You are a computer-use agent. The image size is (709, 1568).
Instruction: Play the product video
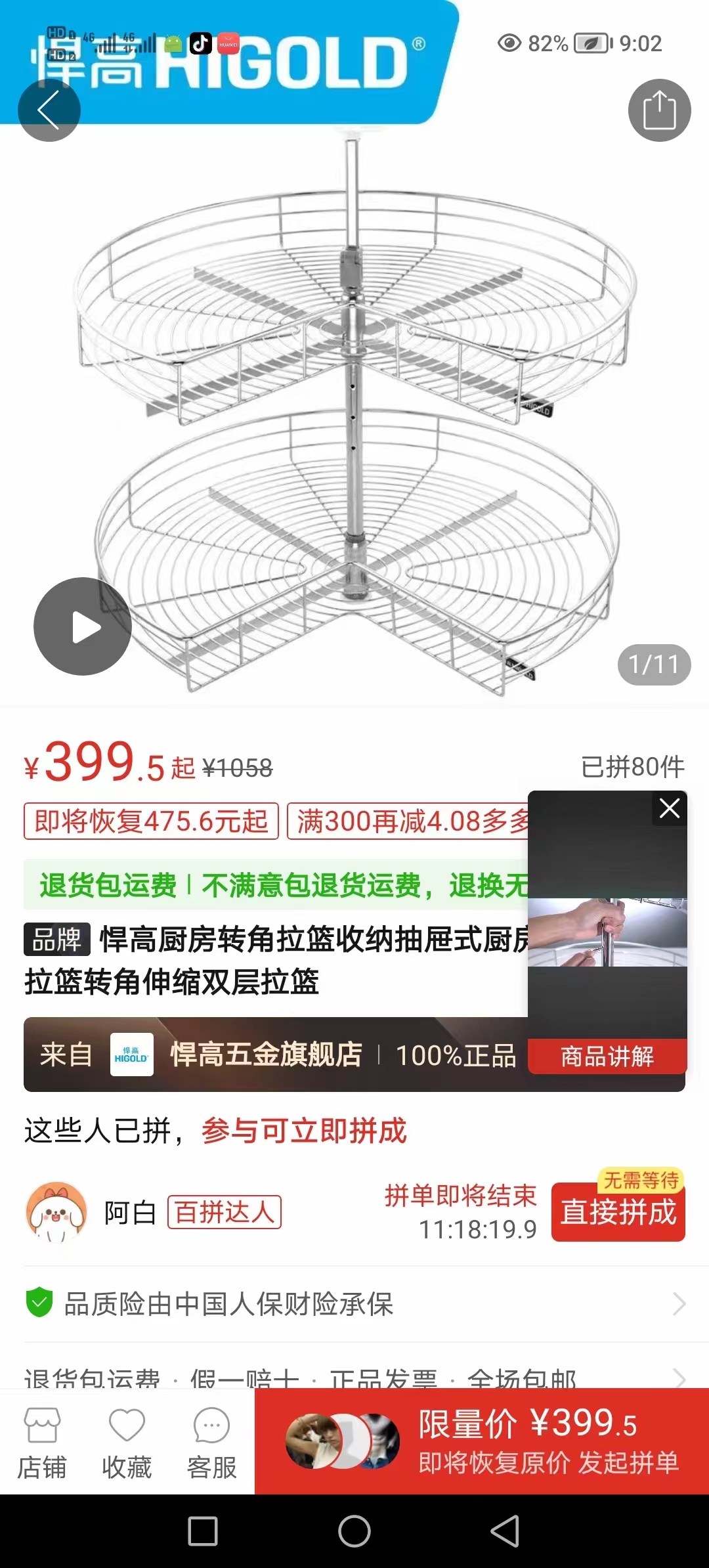tap(83, 626)
